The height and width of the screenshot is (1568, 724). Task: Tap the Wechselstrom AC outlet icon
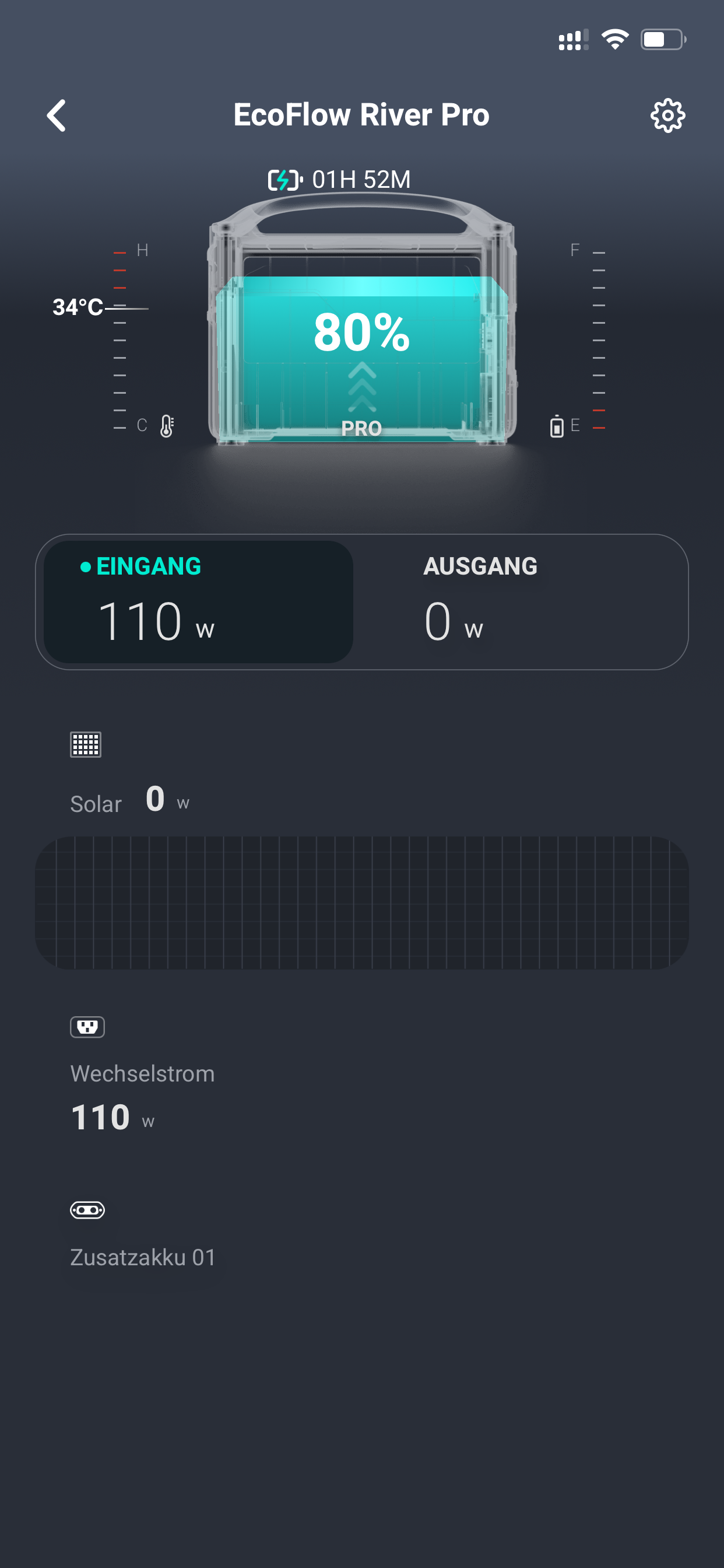[x=87, y=1026]
